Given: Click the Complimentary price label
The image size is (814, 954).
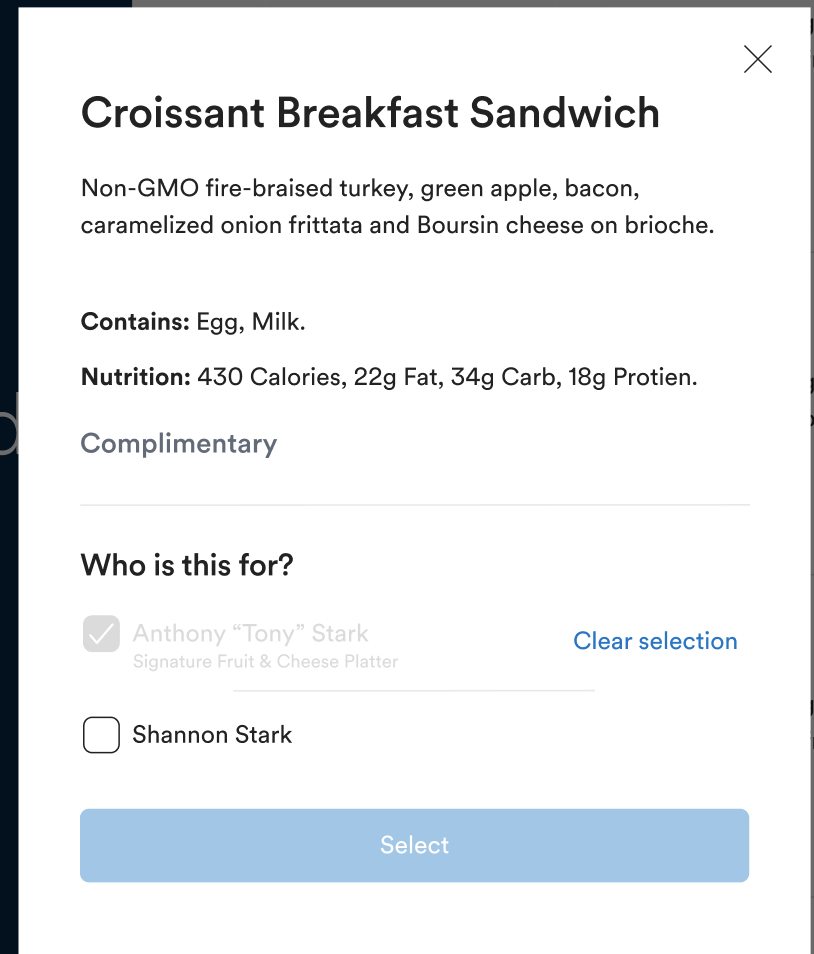Looking at the screenshot, I should tap(178, 443).
